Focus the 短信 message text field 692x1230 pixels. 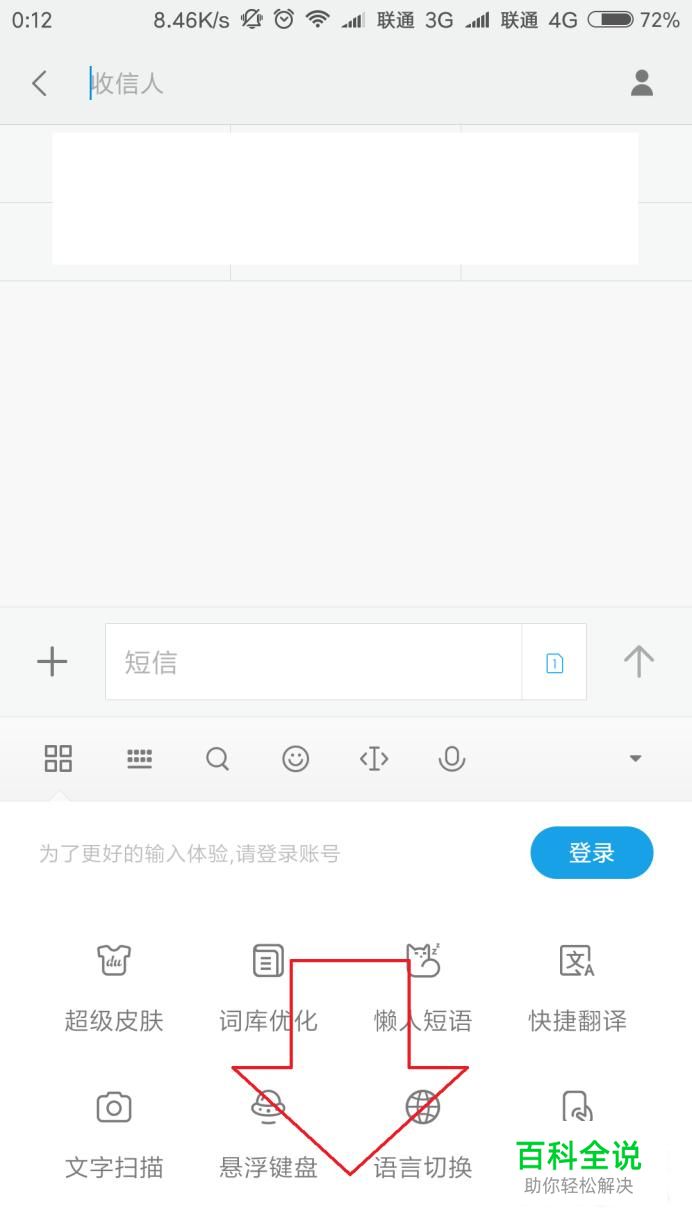(312, 662)
